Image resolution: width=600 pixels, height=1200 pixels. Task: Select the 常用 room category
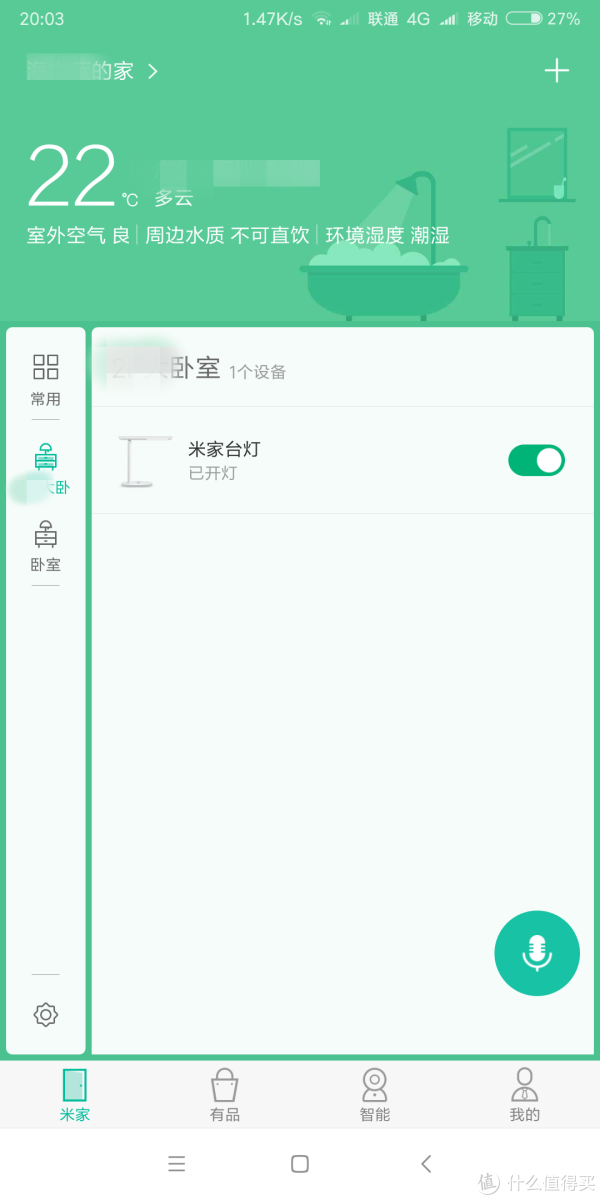(46, 379)
